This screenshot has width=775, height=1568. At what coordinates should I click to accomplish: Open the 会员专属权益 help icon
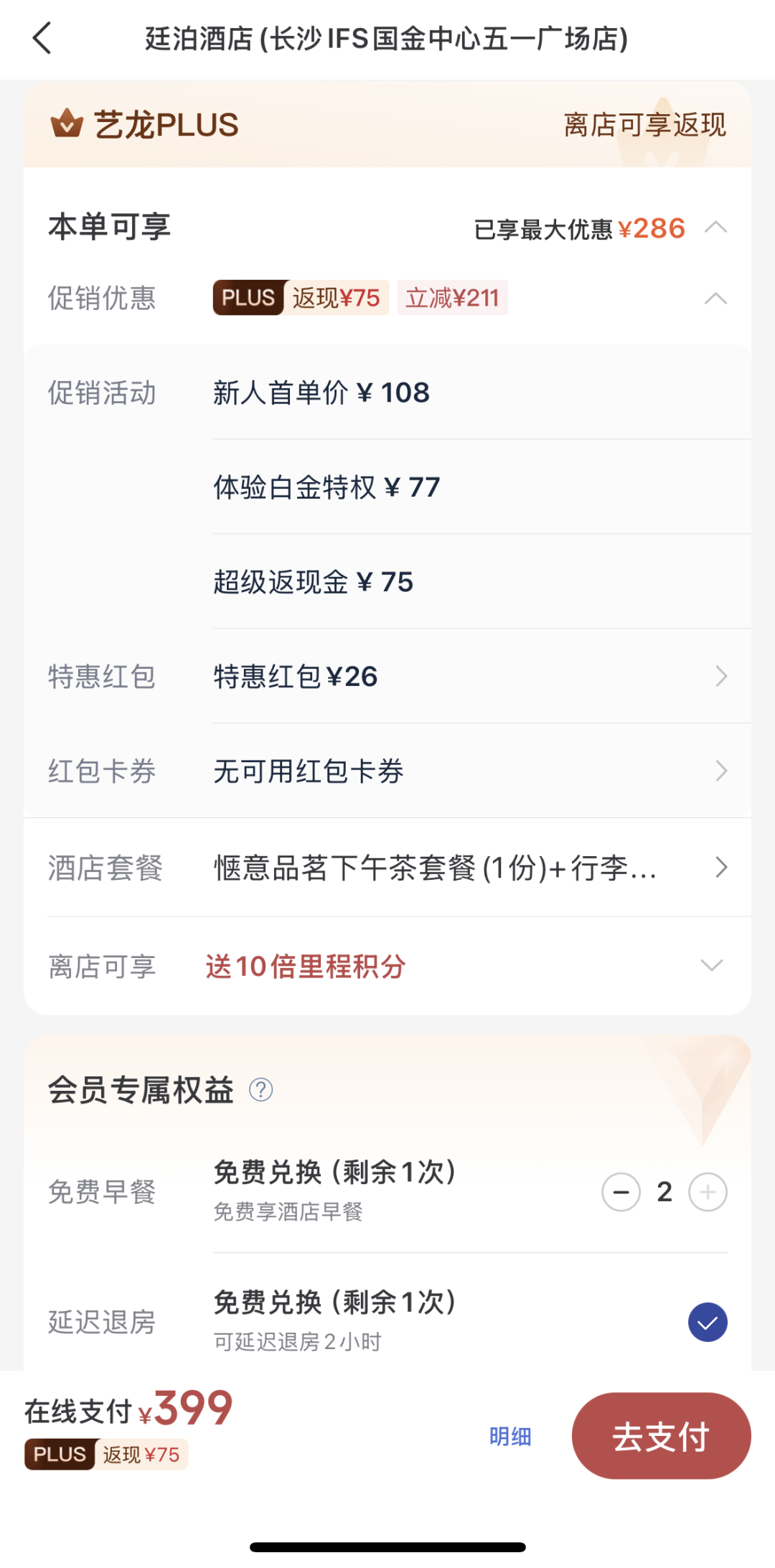260,1090
